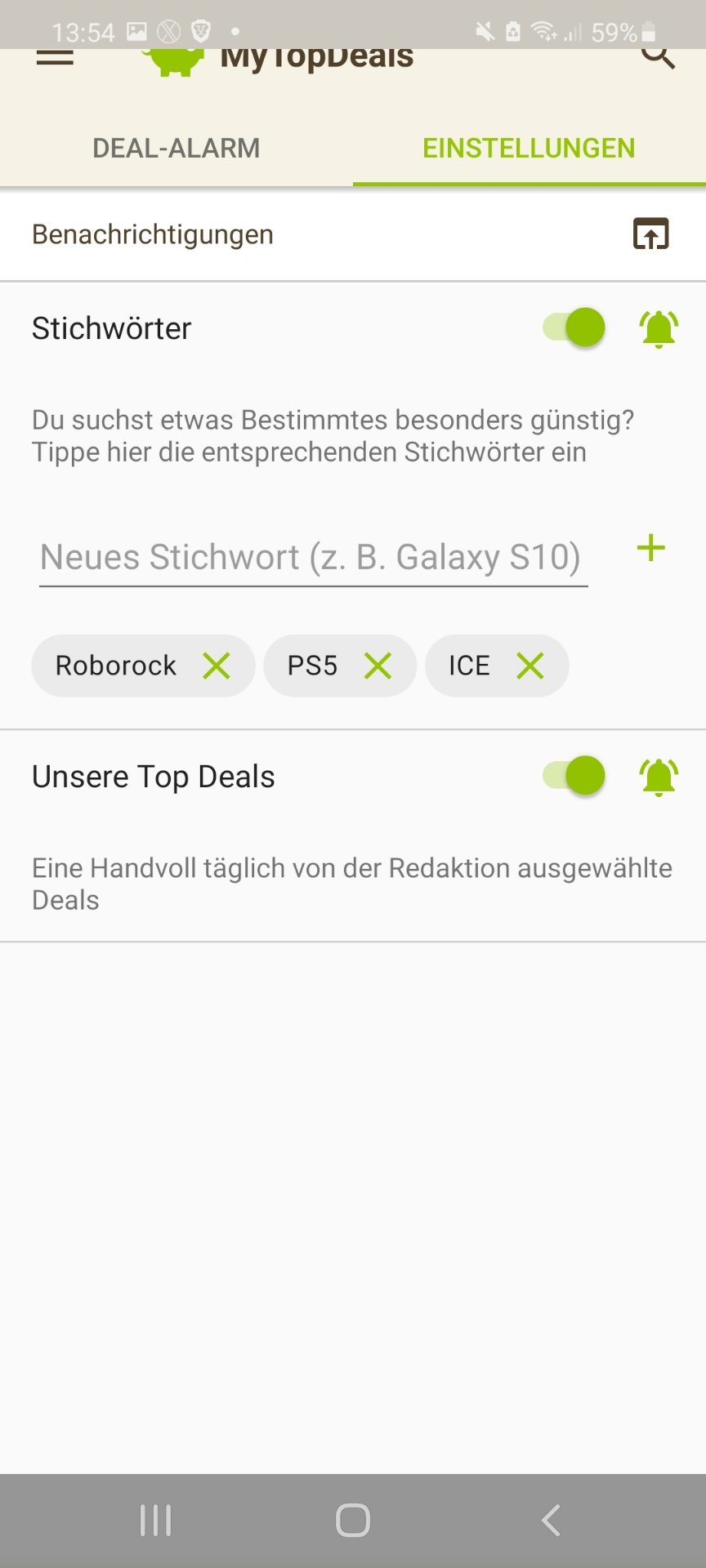Remove the Roborock keyword chip
Viewport: 706px width, 1568px height.
coord(217,666)
